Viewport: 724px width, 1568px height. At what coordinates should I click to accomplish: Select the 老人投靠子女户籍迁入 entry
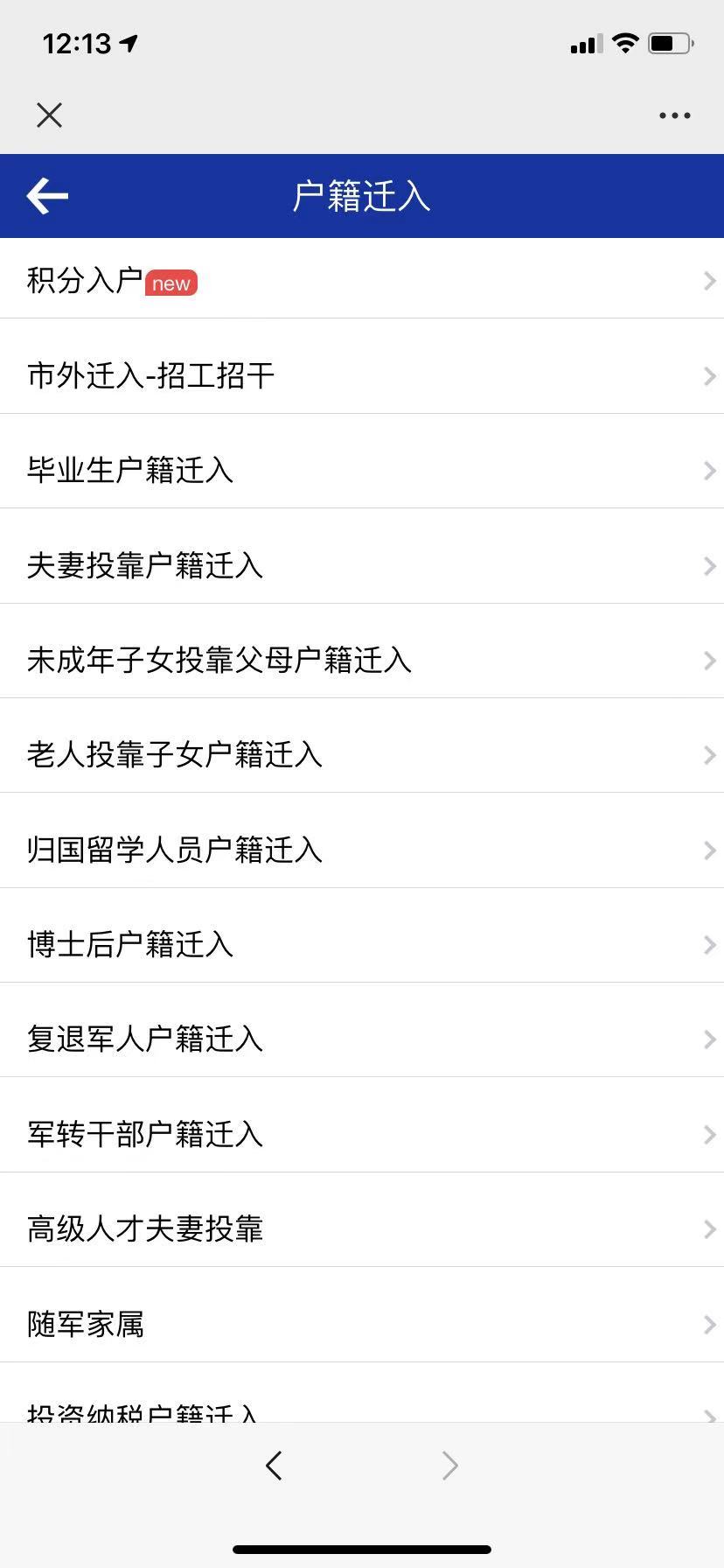[x=362, y=754]
